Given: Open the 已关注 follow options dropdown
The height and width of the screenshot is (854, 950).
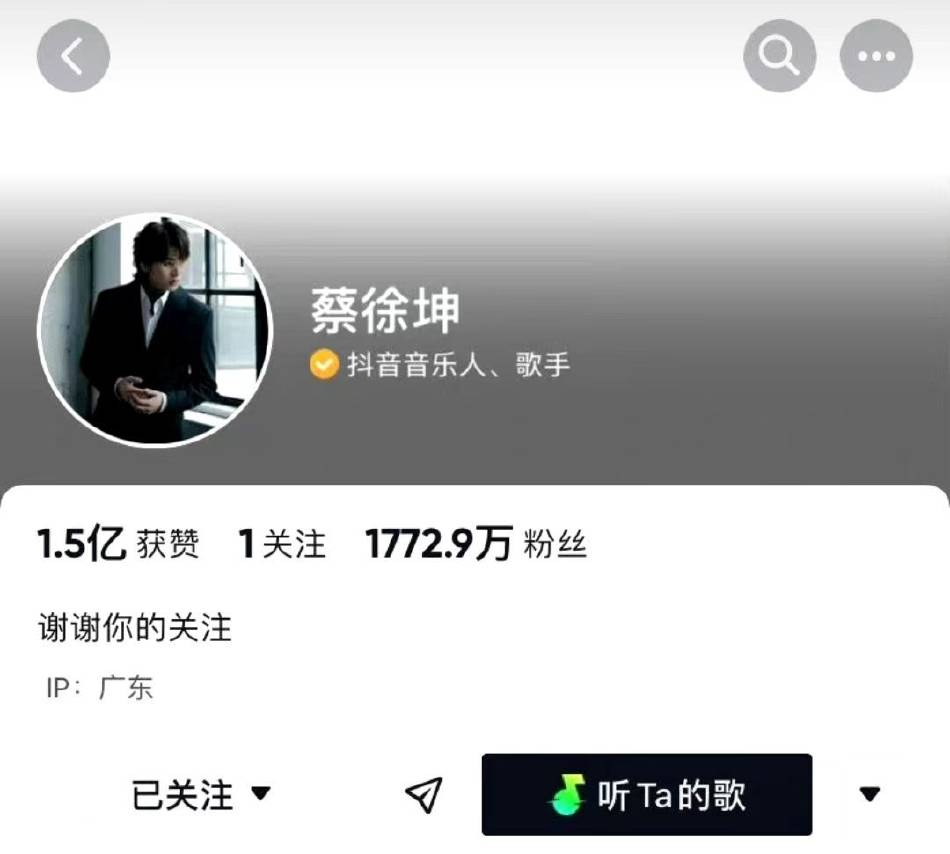Looking at the screenshot, I should (x=201, y=795).
